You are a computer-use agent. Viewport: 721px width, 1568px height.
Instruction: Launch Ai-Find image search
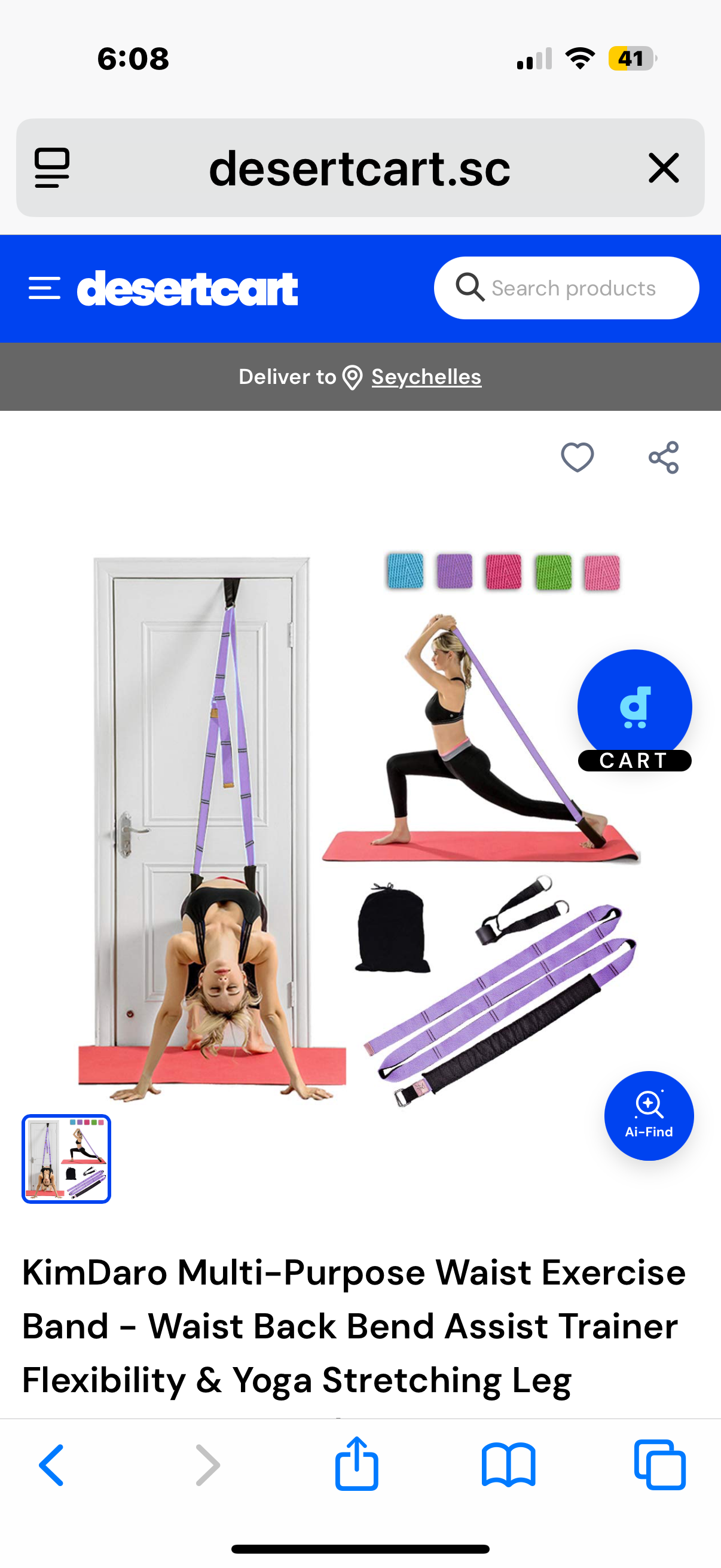[649, 1115]
